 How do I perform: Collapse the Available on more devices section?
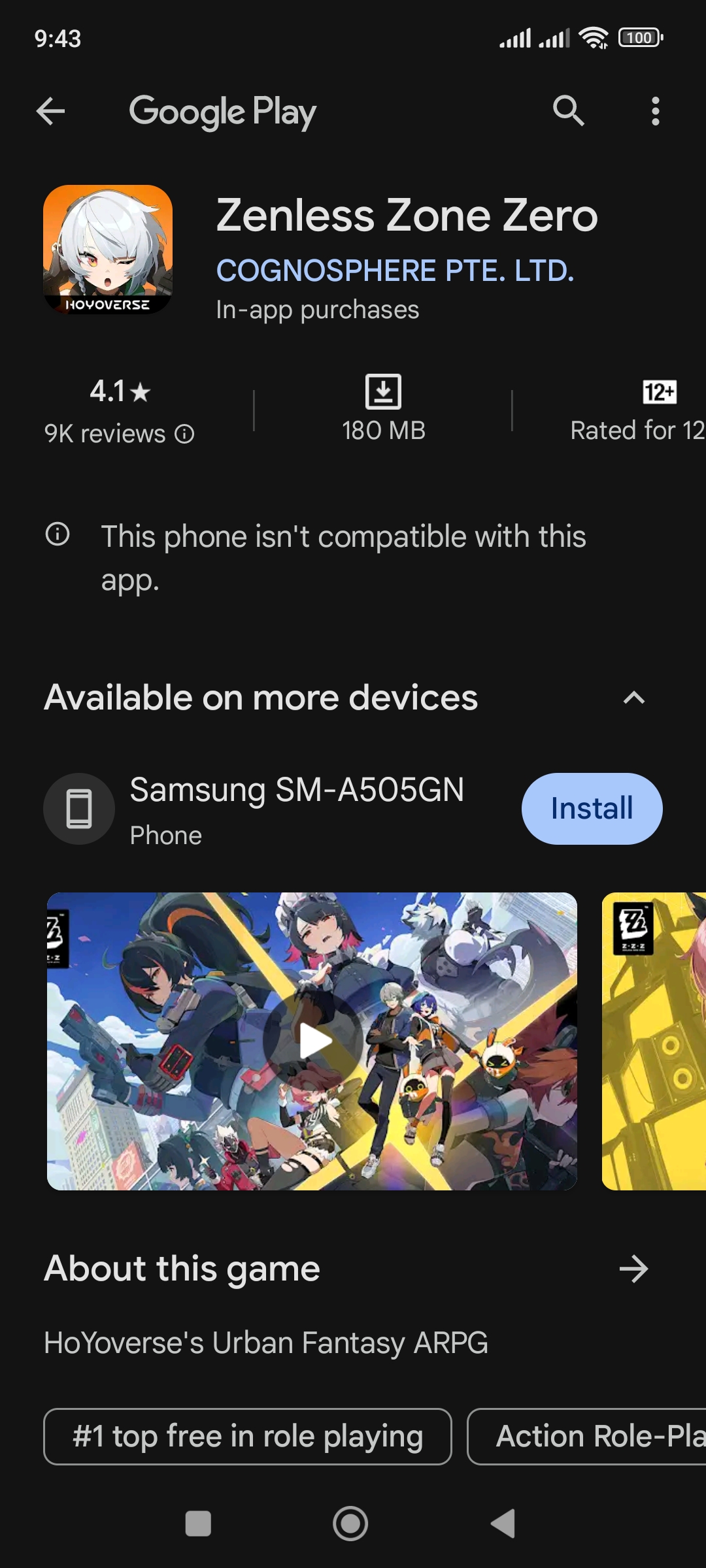coord(633,698)
